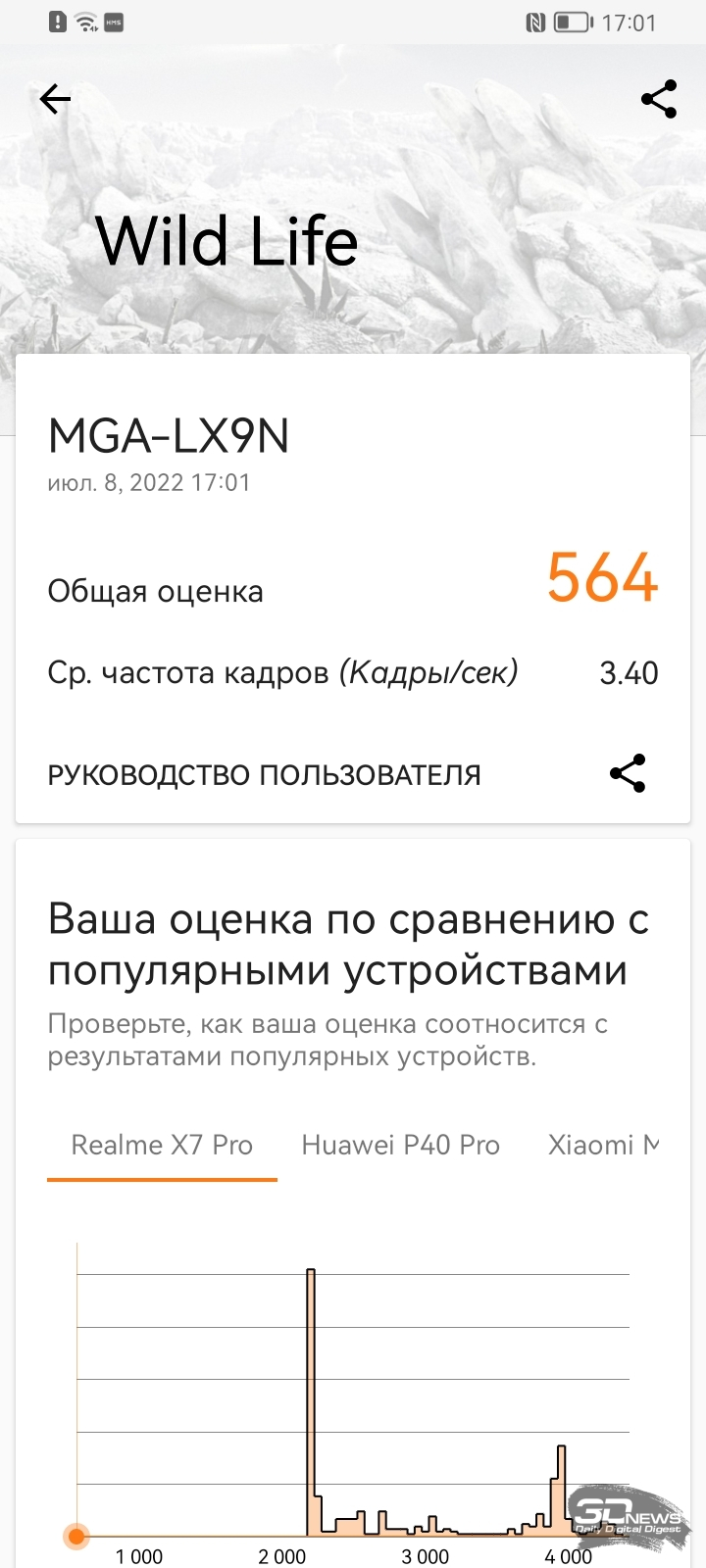Image resolution: width=706 pixels, height=1568 pixels.
Task: Go back using the top arrow
Action: click(x=55, y=99)
